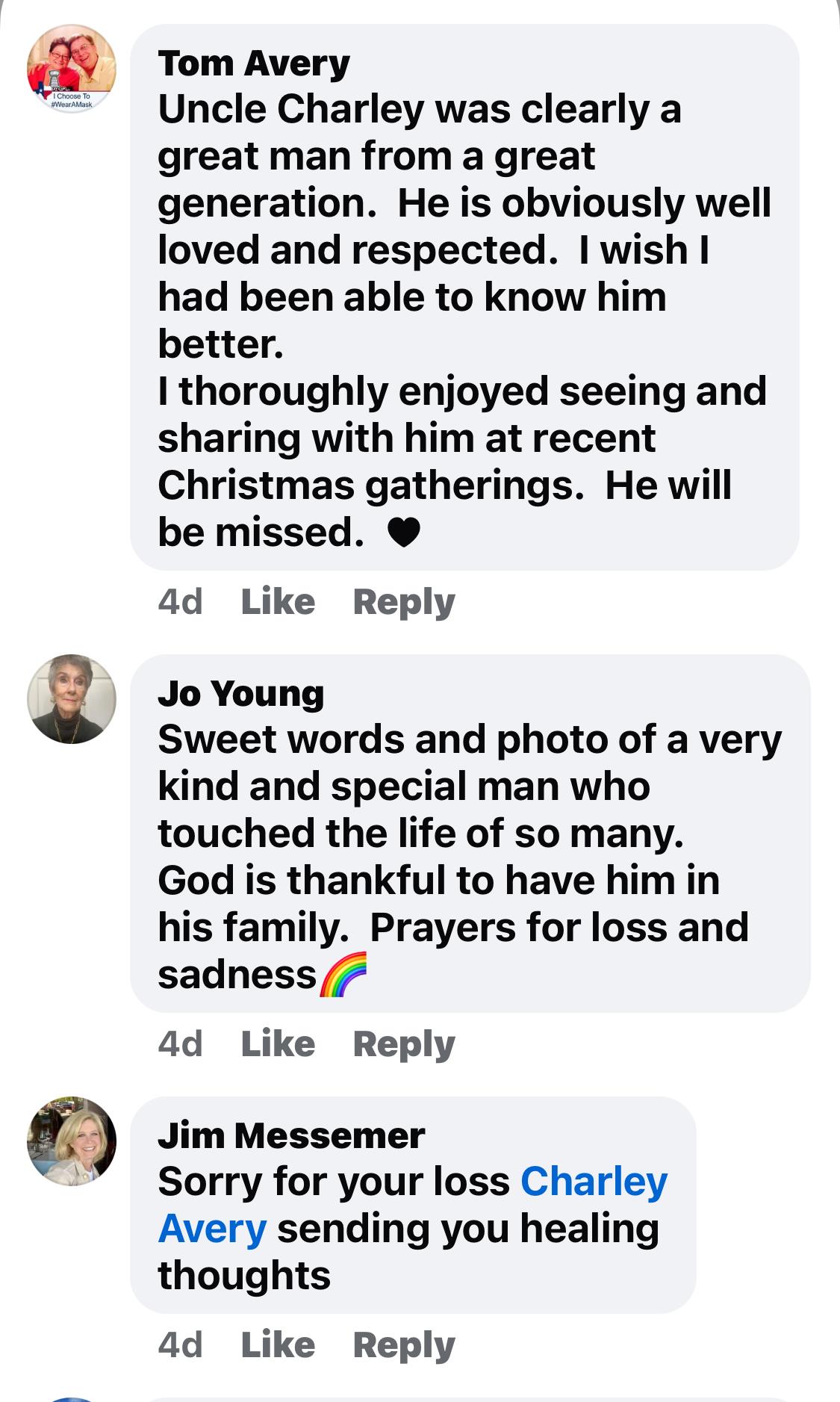Viewport: 840px width, 1402px height.
Task: Like Jo Young's comment
Action: (278, 1042)
